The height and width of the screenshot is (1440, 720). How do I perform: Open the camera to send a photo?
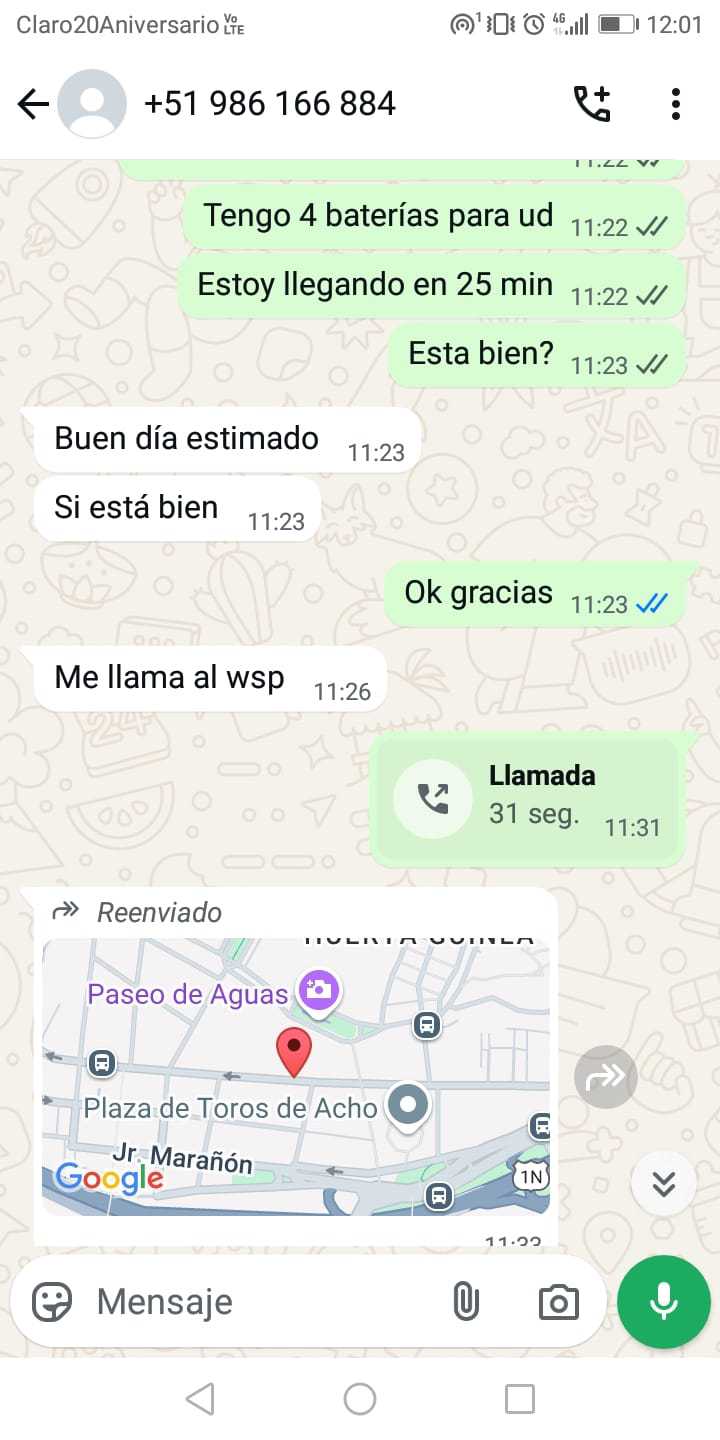coord(558,1302)
